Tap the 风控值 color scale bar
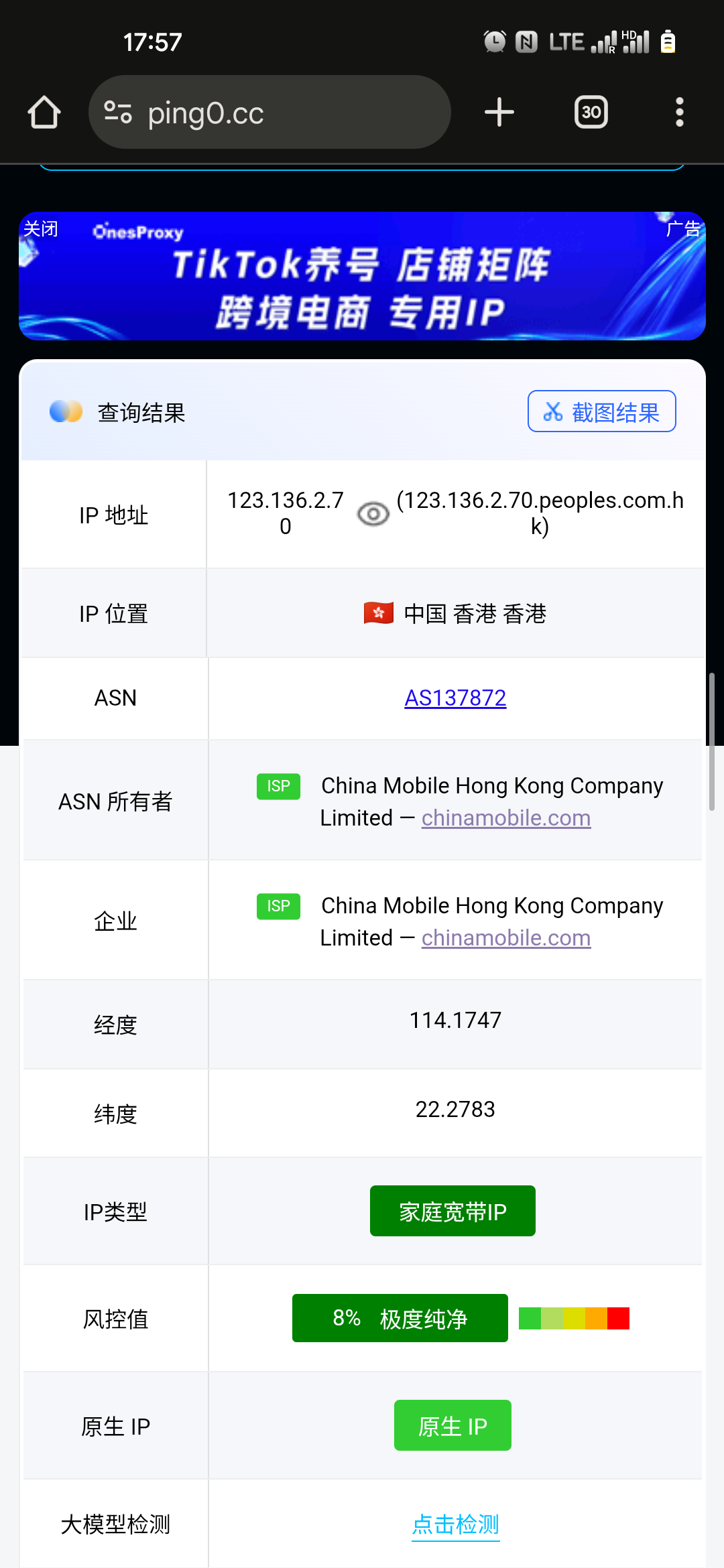Image resolution: width=724 pixels, height=1568 pixels. point(574,1317)
